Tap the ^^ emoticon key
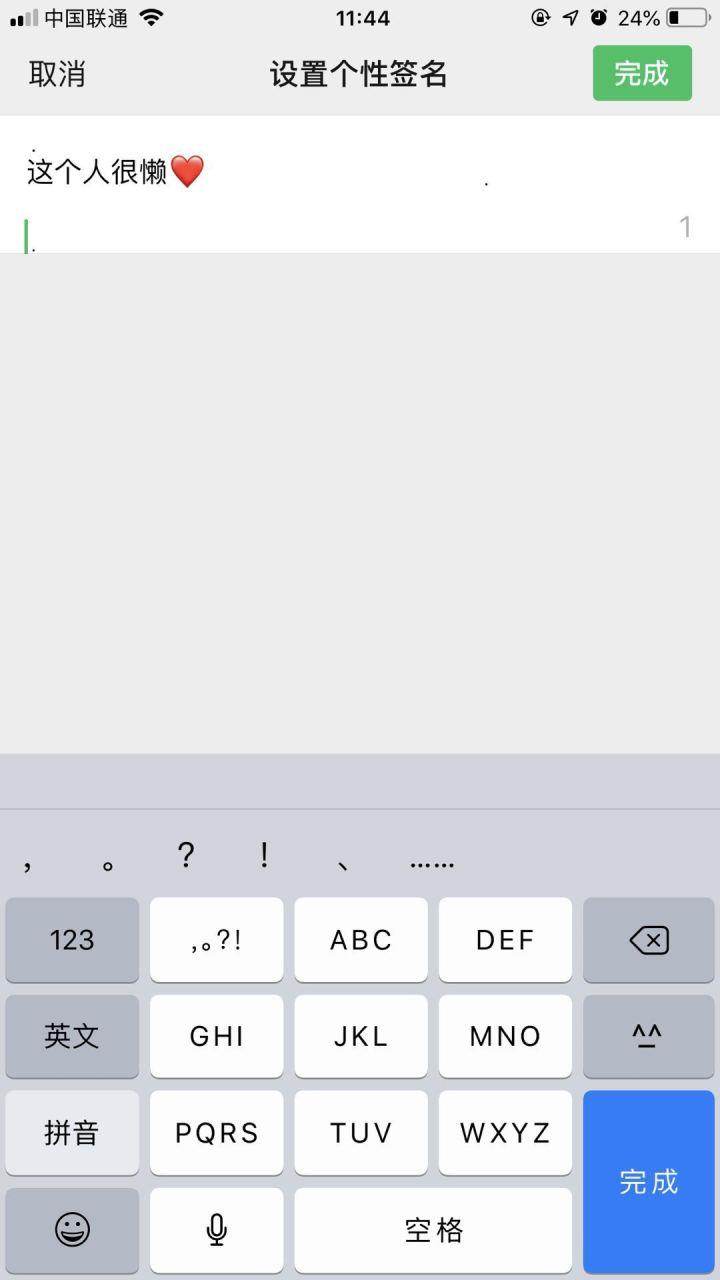This screenshot has width=720, height=1280. tap(649, 1036)
